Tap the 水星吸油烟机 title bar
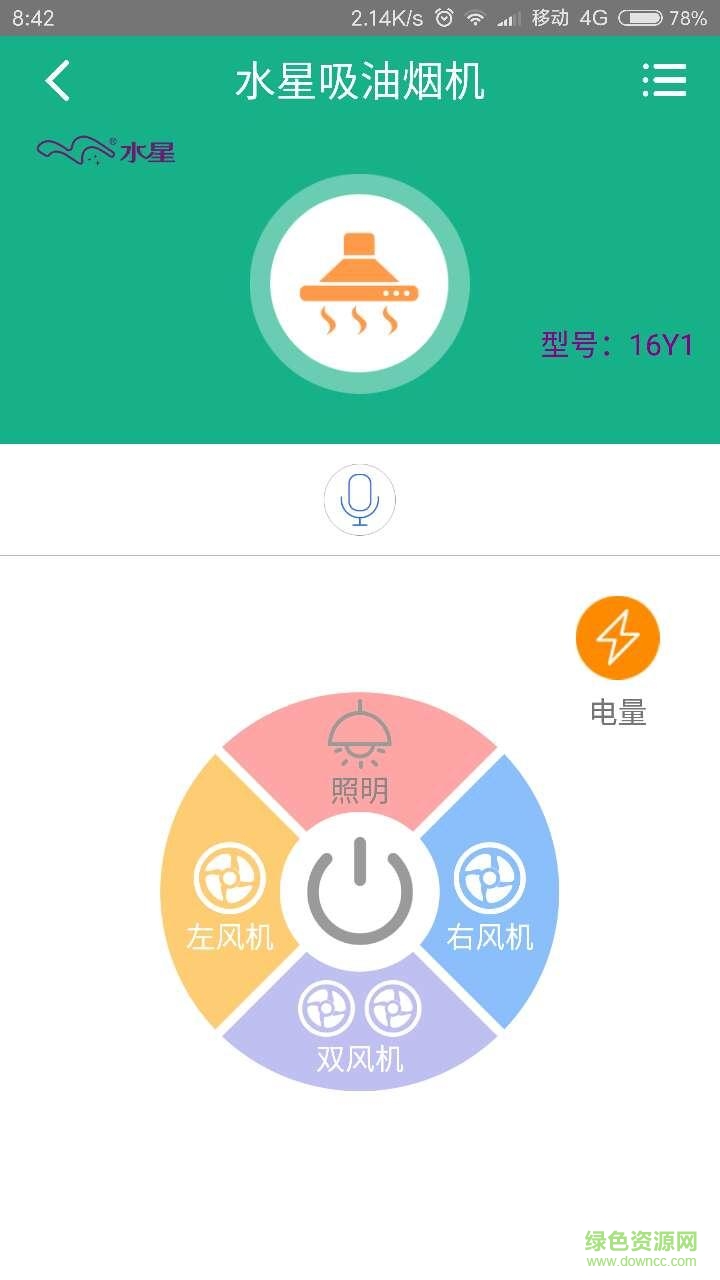The image size is (720, 1280). (x=360, y=81)
